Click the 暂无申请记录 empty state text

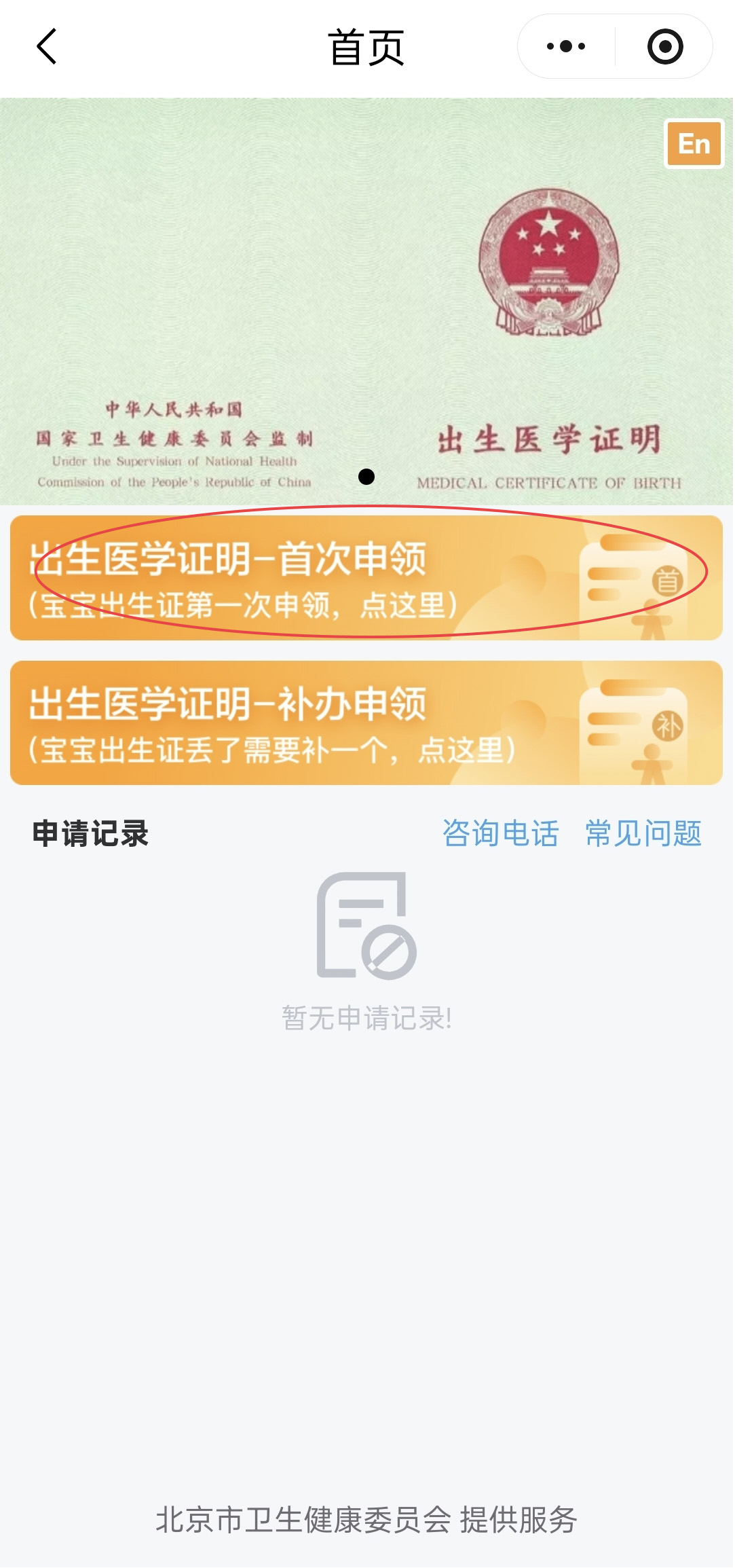click(x=366, y=1014)
